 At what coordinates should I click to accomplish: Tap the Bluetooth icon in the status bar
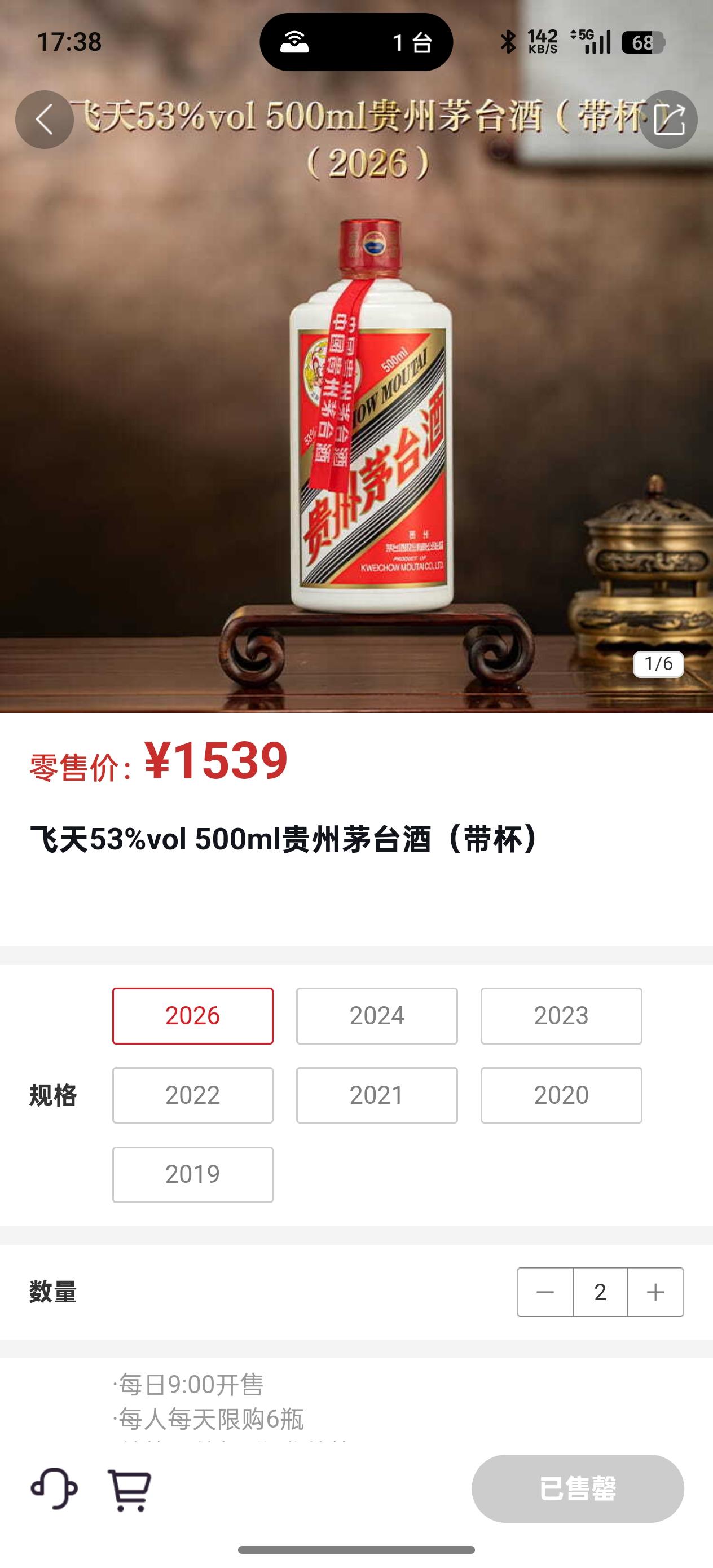[x=508, y=41]
